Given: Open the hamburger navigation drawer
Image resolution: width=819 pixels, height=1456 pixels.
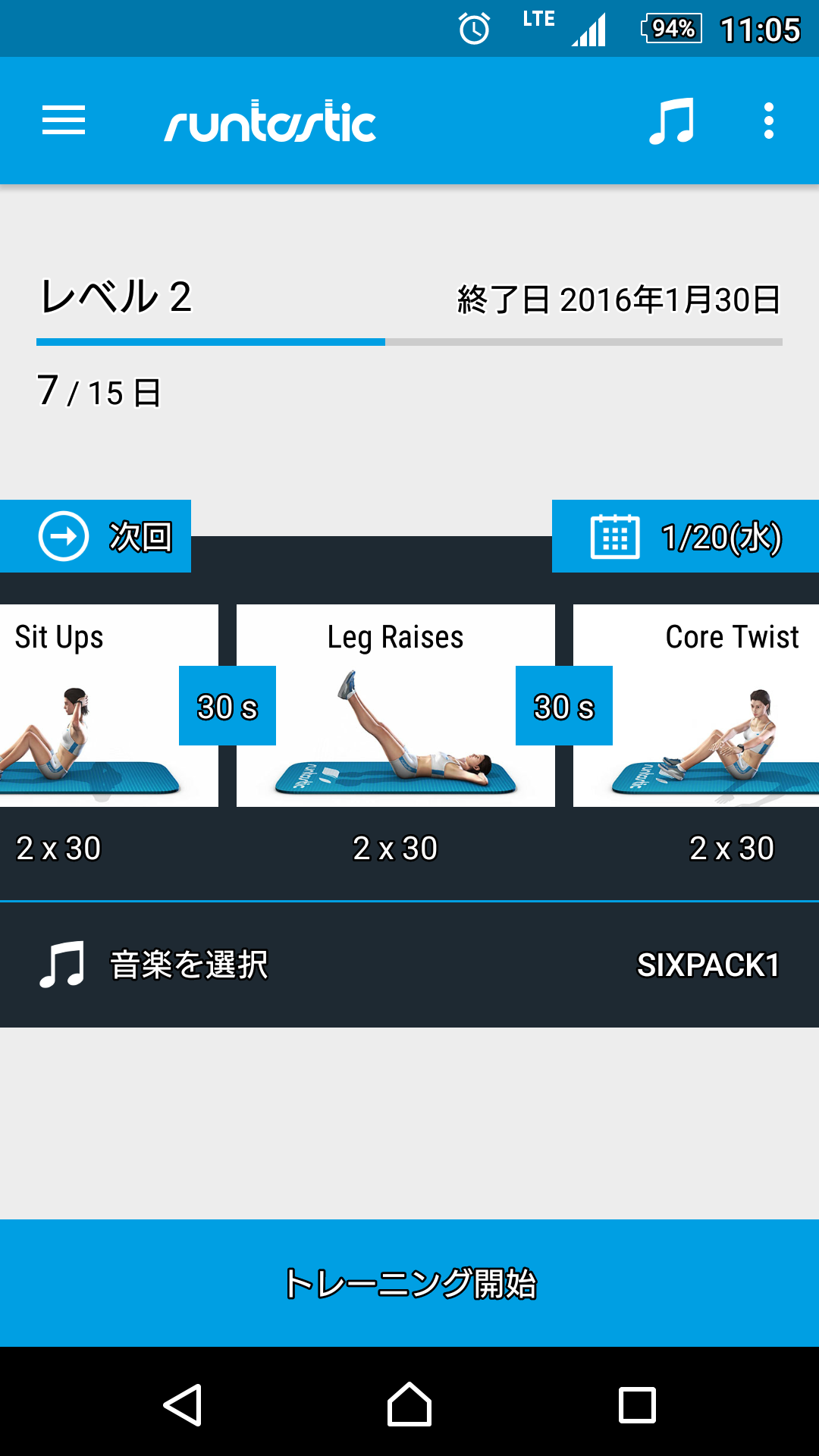Looking at the screenshot, I should [x=64, y=121].
